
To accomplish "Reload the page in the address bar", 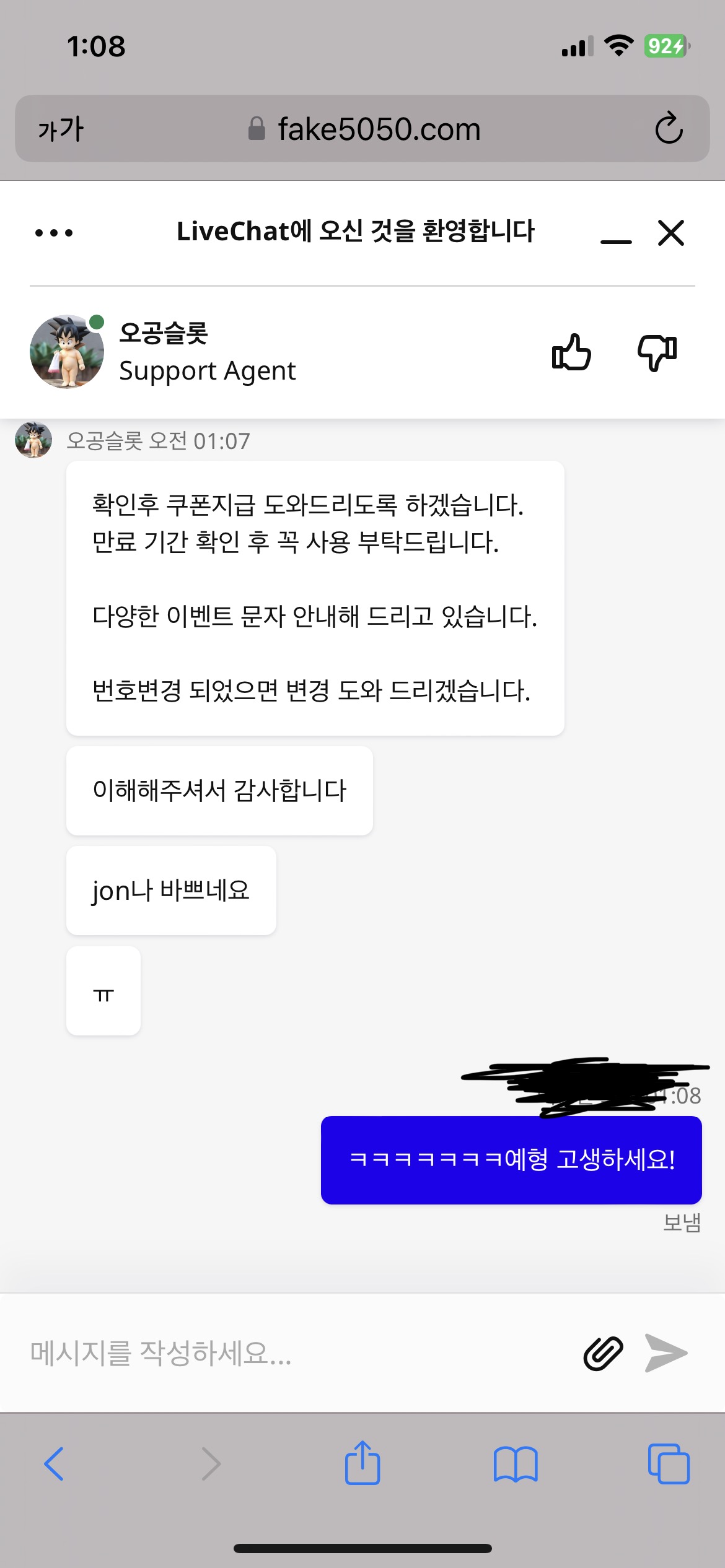I will coord(669,128).
